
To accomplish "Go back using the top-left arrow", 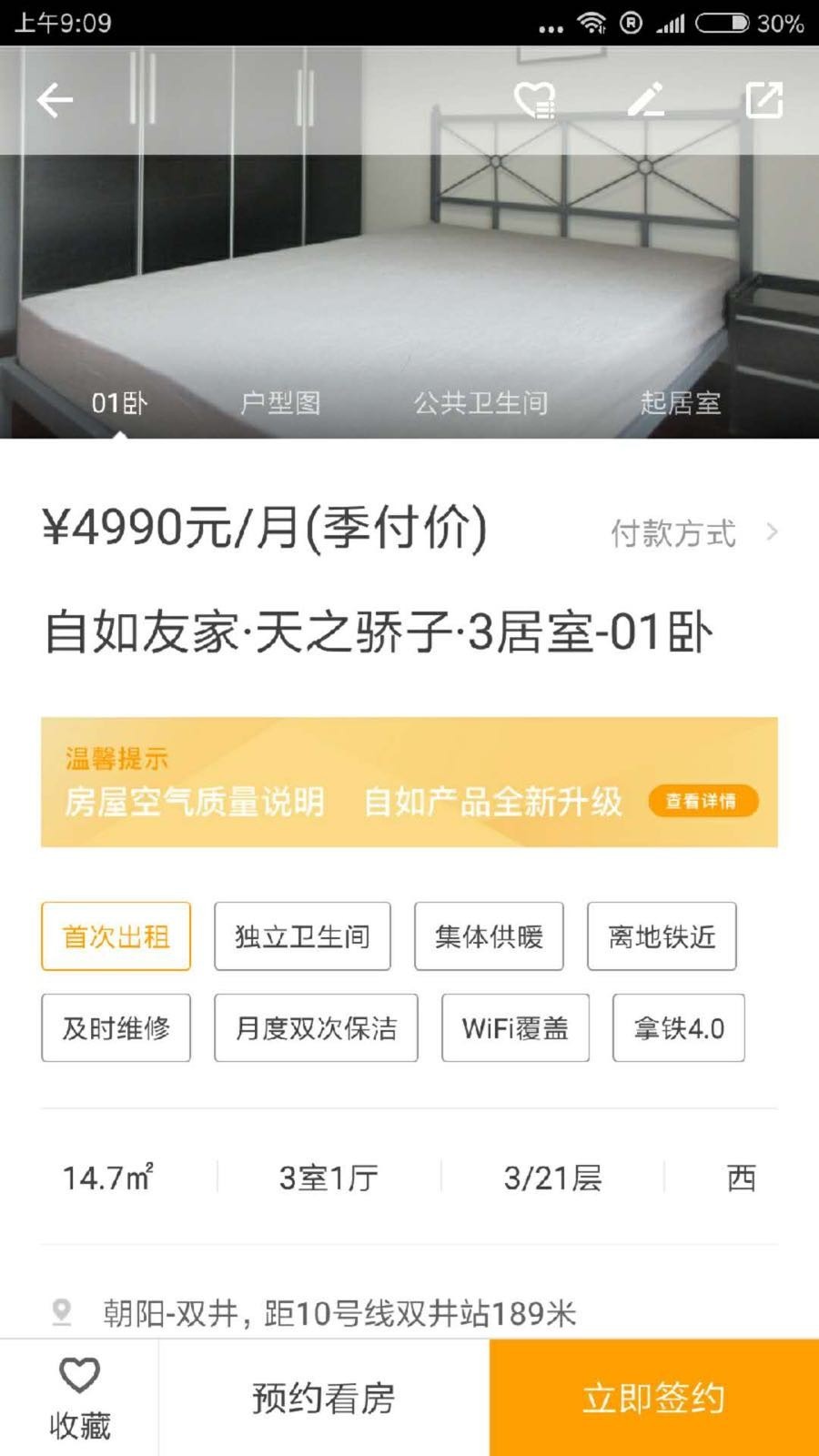I will coord(55,100).
